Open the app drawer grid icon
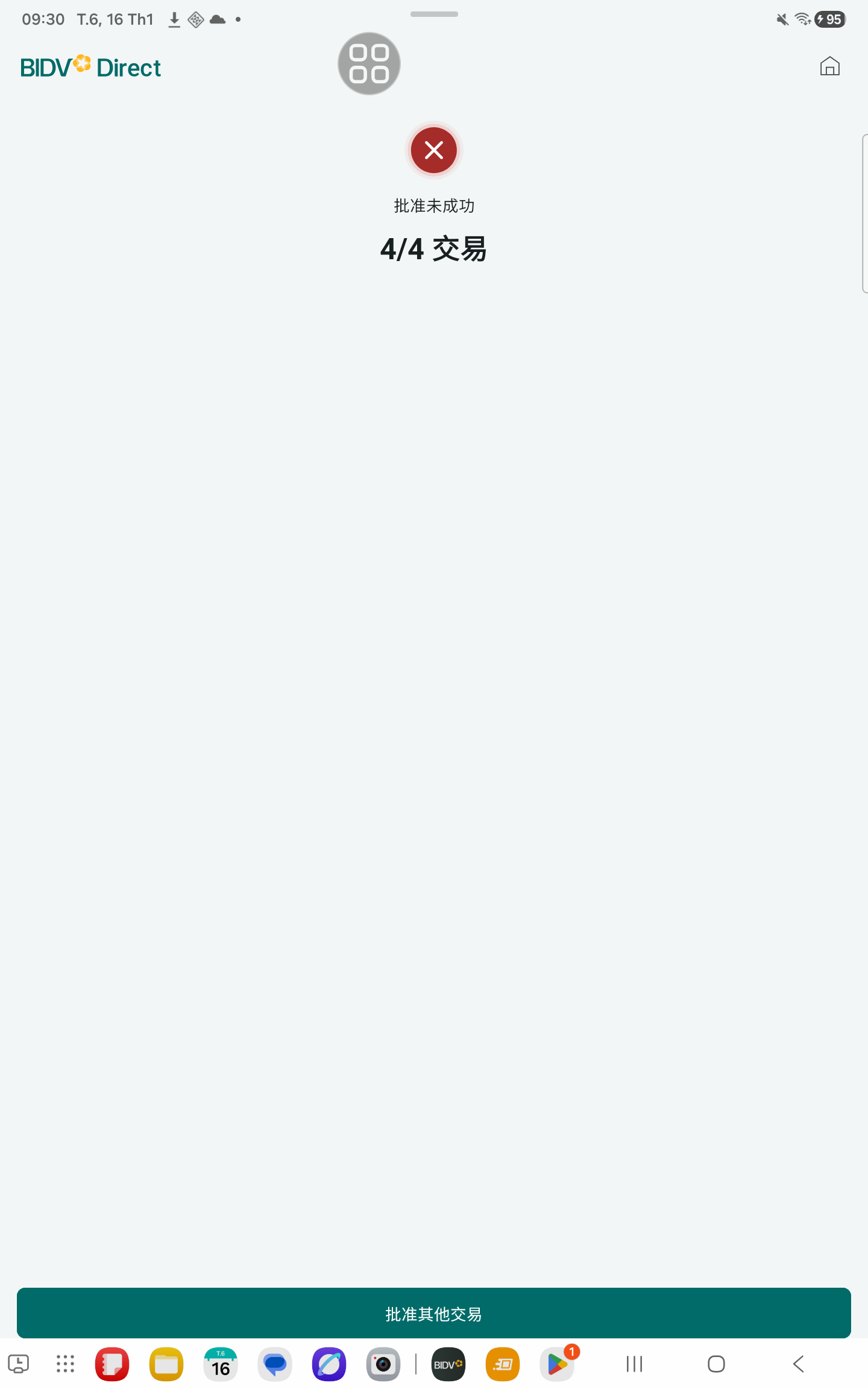The width and height of the screenshot is (868, 1389). click(x=65, y=1364)
